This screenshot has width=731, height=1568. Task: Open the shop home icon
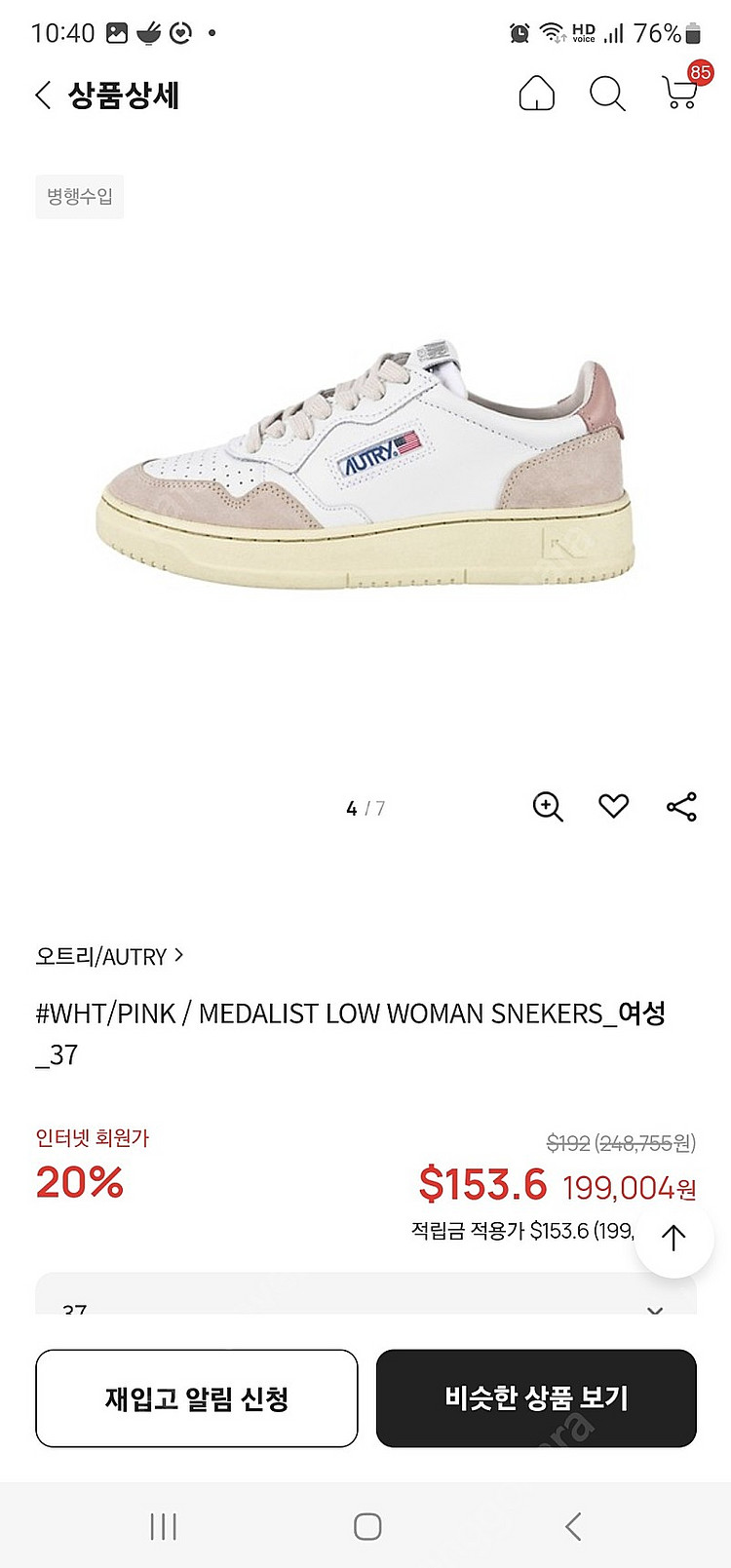click(x=536, y=95)
